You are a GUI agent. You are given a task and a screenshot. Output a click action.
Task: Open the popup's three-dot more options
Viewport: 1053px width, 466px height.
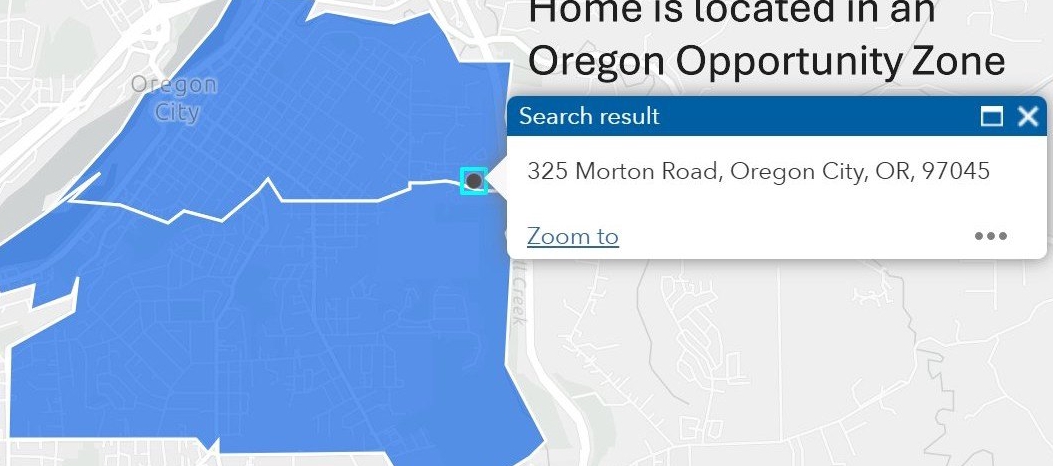990,236
